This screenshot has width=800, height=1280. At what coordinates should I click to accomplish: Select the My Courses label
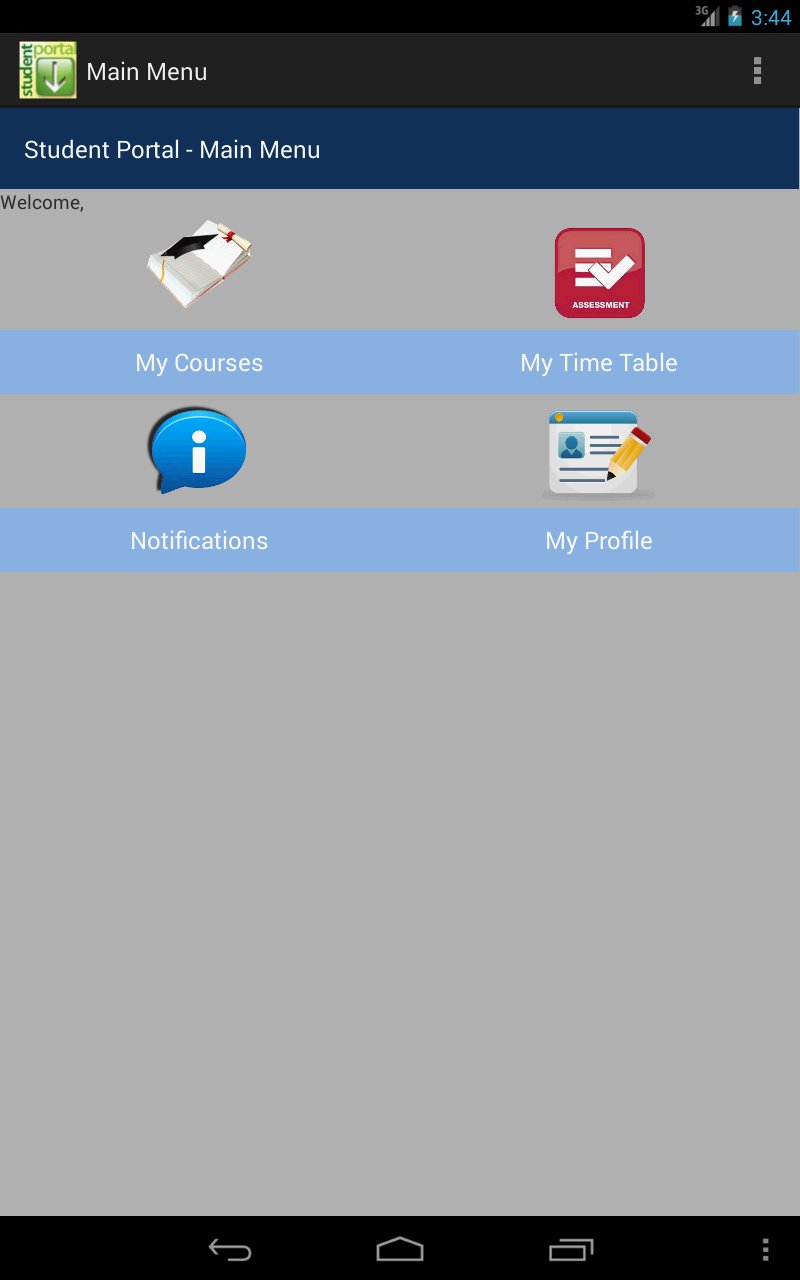tap(198, 362)
